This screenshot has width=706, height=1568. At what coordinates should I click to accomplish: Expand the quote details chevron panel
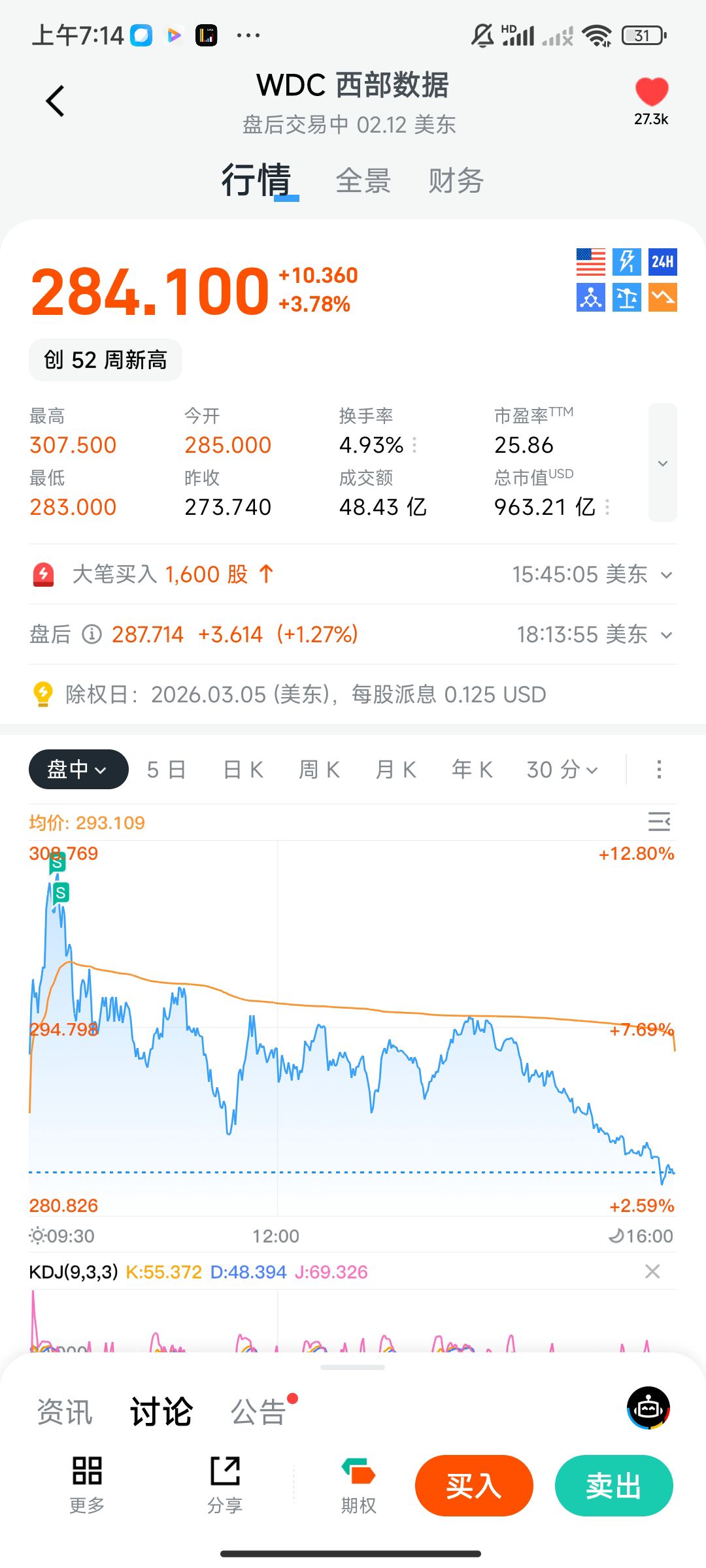tap(662, 463)
